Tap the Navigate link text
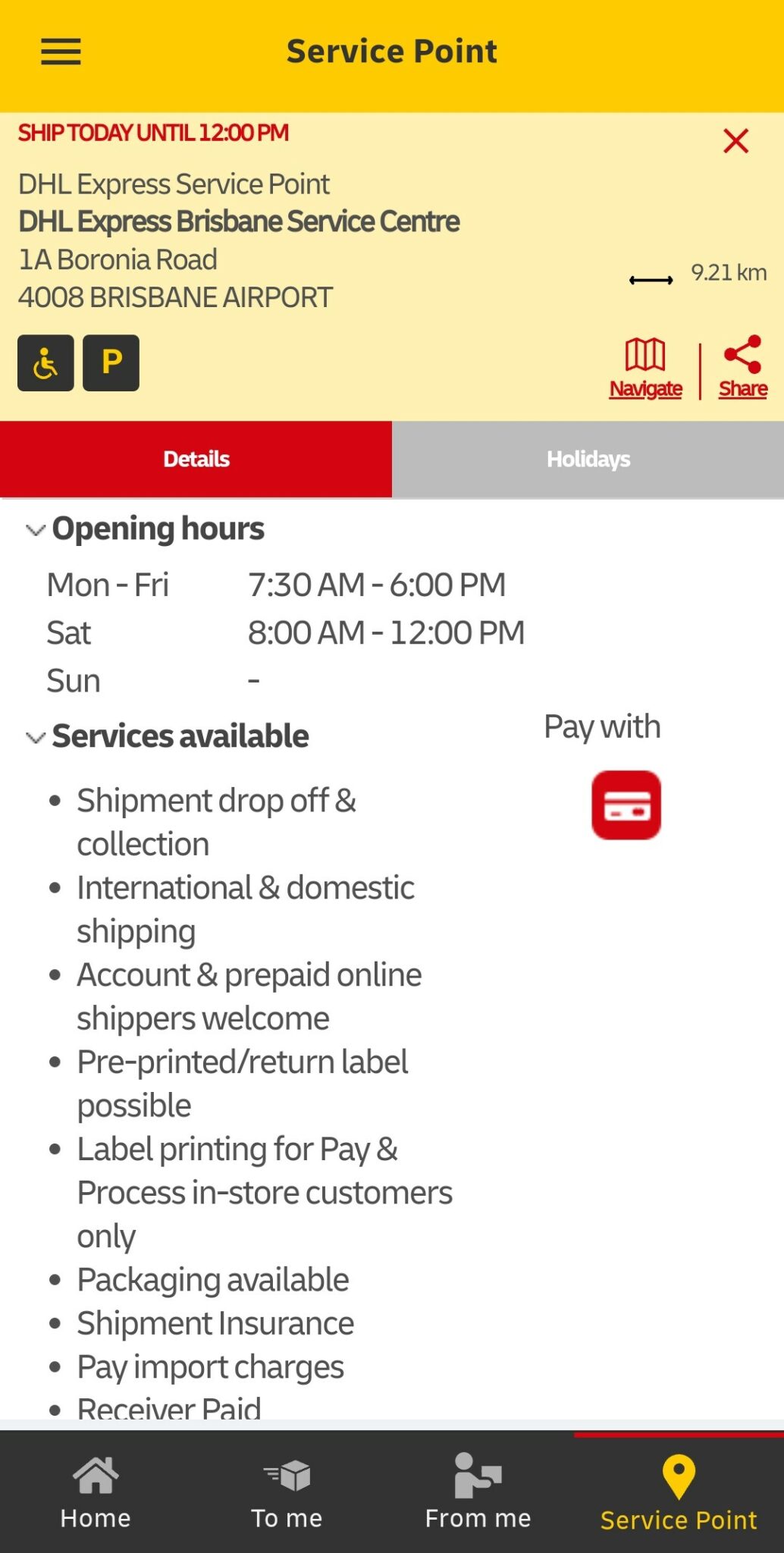Screen dimensions: 784x1553 tap(644, 389)
